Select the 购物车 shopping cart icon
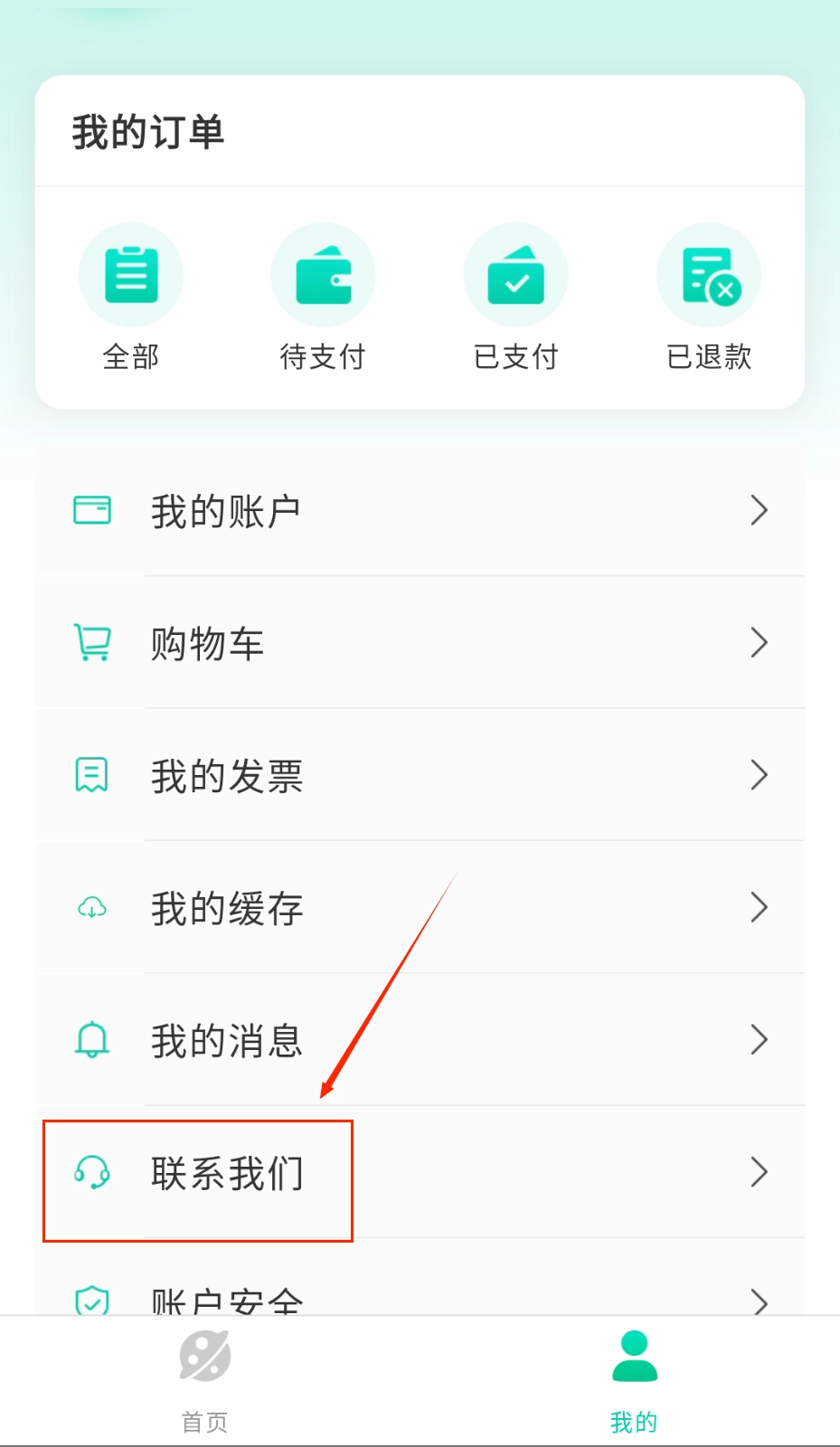Image resolution: width=840 pixels, height=1447 pixels. click(91, 642)
